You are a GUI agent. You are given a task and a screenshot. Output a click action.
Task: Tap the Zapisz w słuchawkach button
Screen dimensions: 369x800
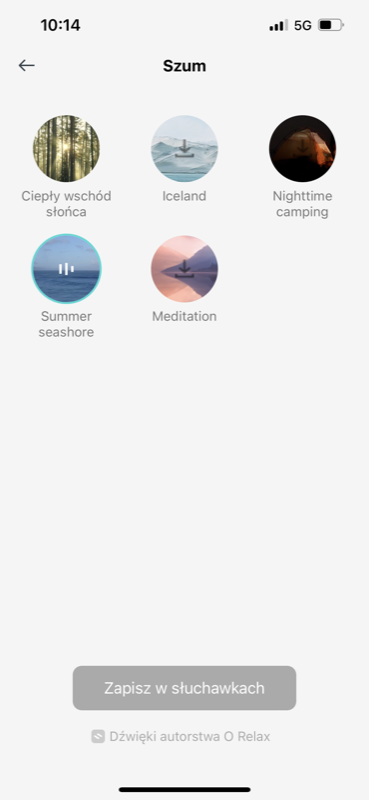[x=184, y=688]
